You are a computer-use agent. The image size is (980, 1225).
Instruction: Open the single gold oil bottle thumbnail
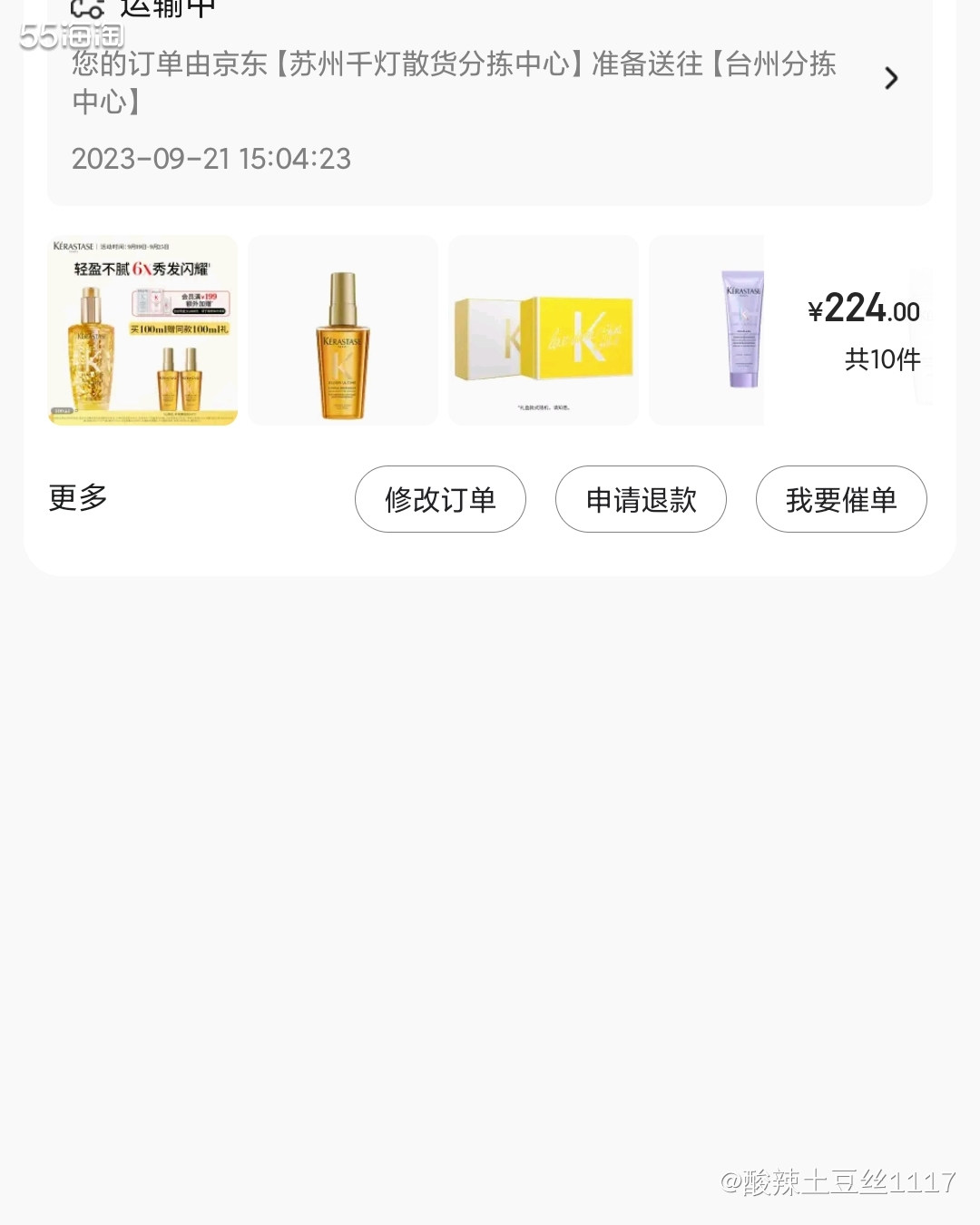[342, 330]
